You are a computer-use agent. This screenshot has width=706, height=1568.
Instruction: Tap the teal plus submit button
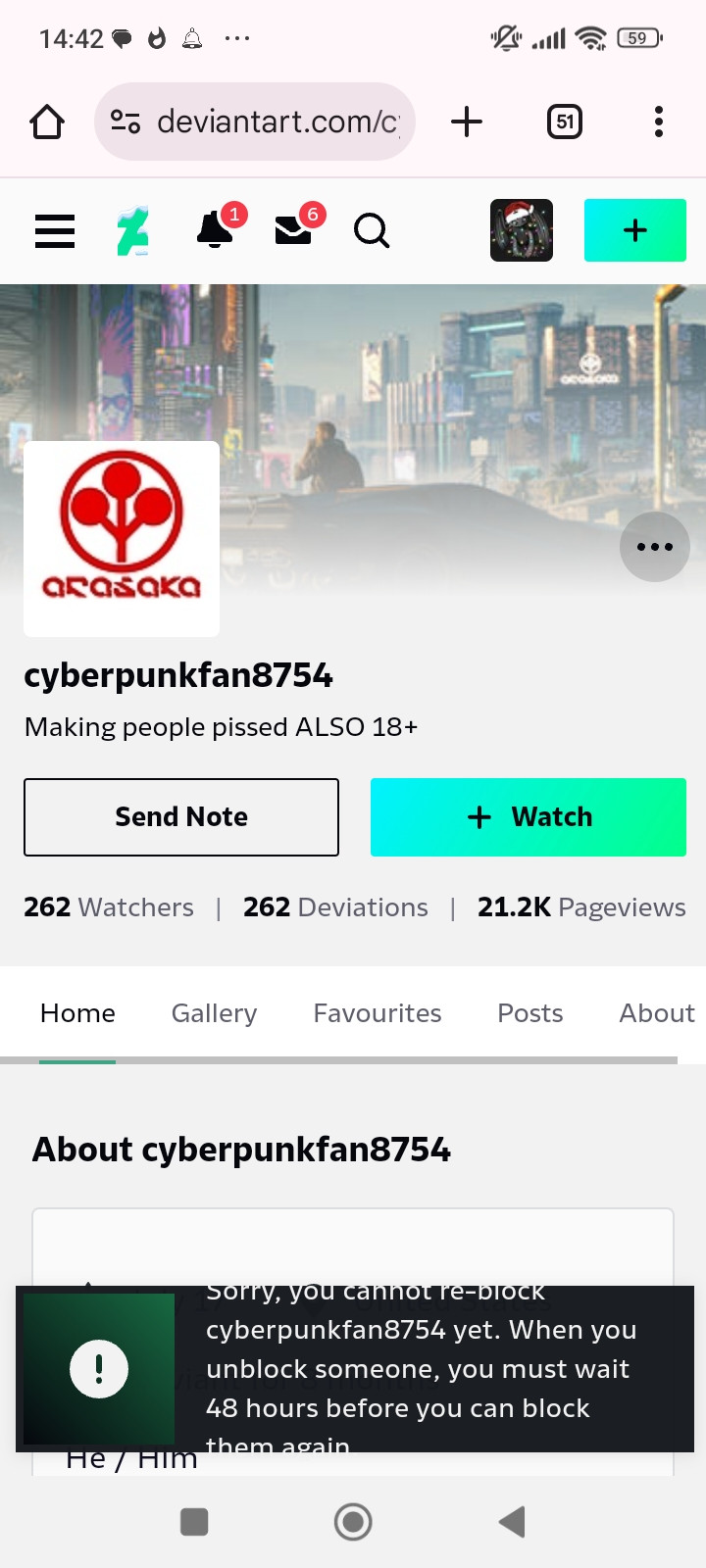634,230
